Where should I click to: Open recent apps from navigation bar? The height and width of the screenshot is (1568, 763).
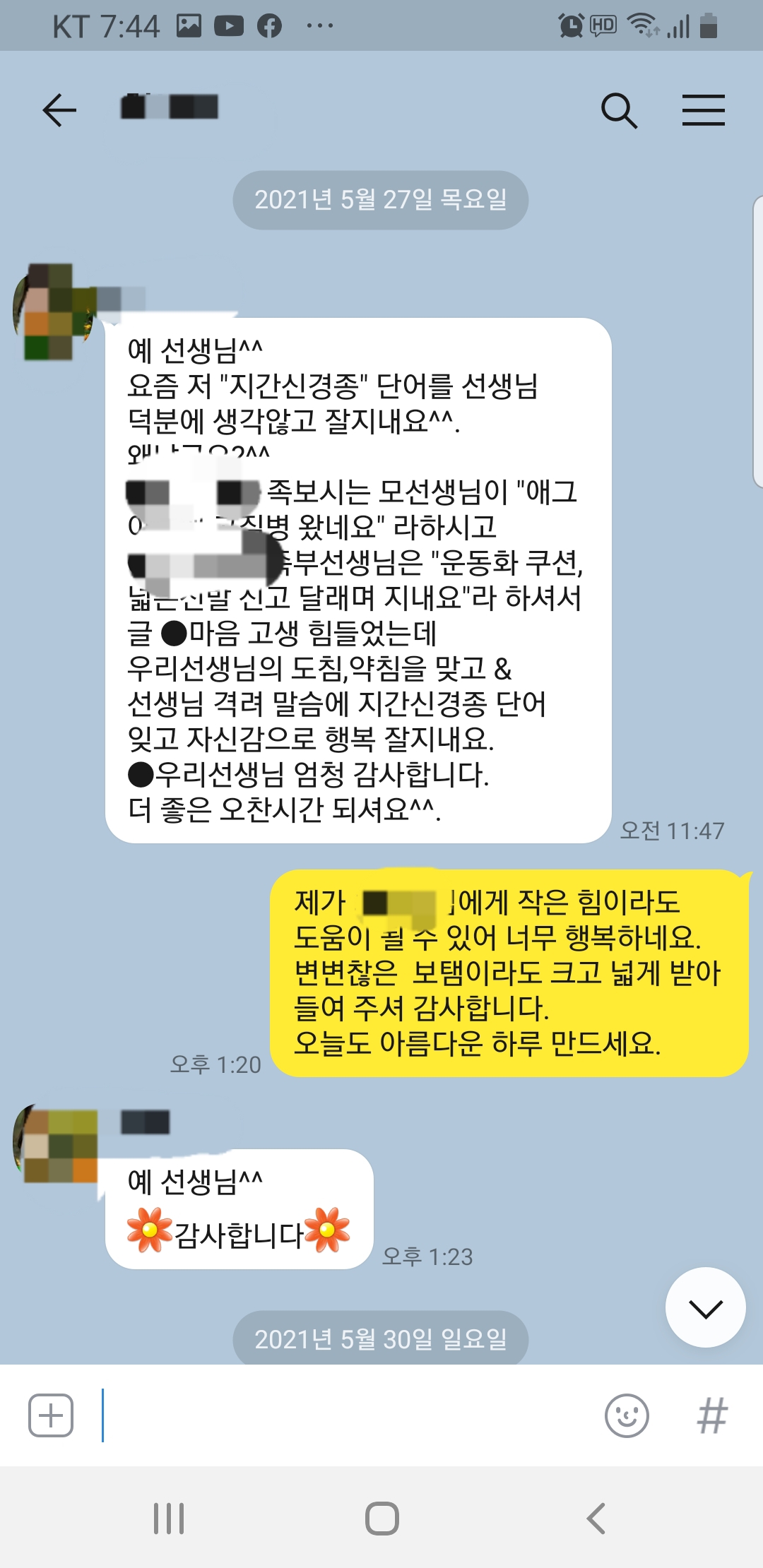tap(169, 1518)
